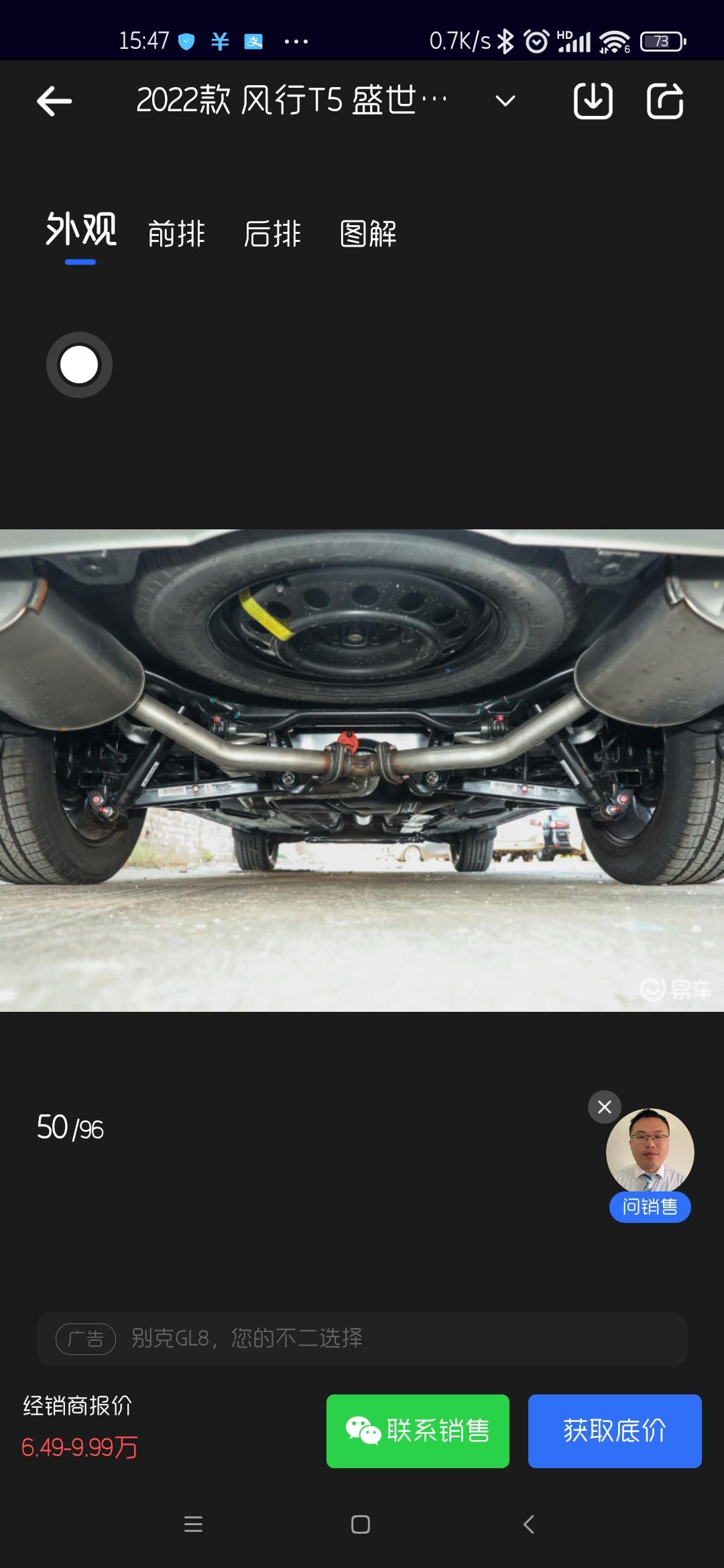Viewport: 724px width, 1568px height.
Task: Go to the system home screen
Action: tap(361, 1524)
